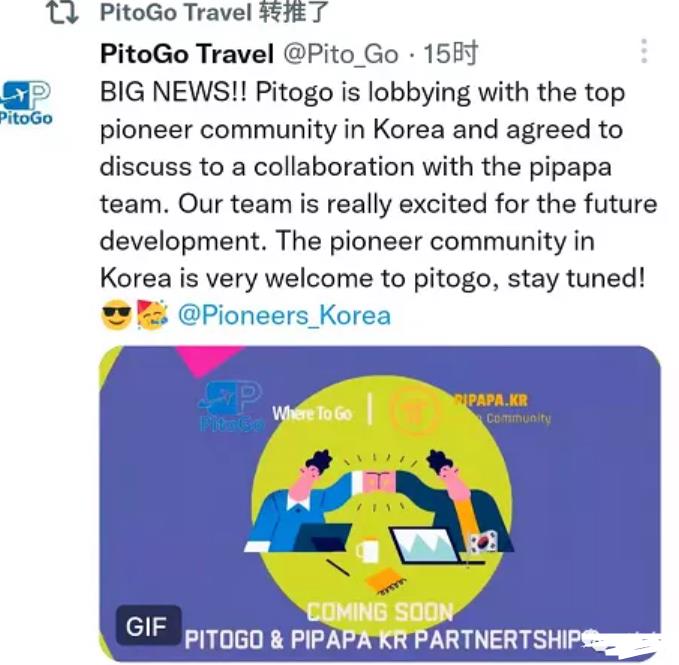Open the PitoGo profile avatar
The height and width of the screenshot is (665, 679).
pos(27,103)
